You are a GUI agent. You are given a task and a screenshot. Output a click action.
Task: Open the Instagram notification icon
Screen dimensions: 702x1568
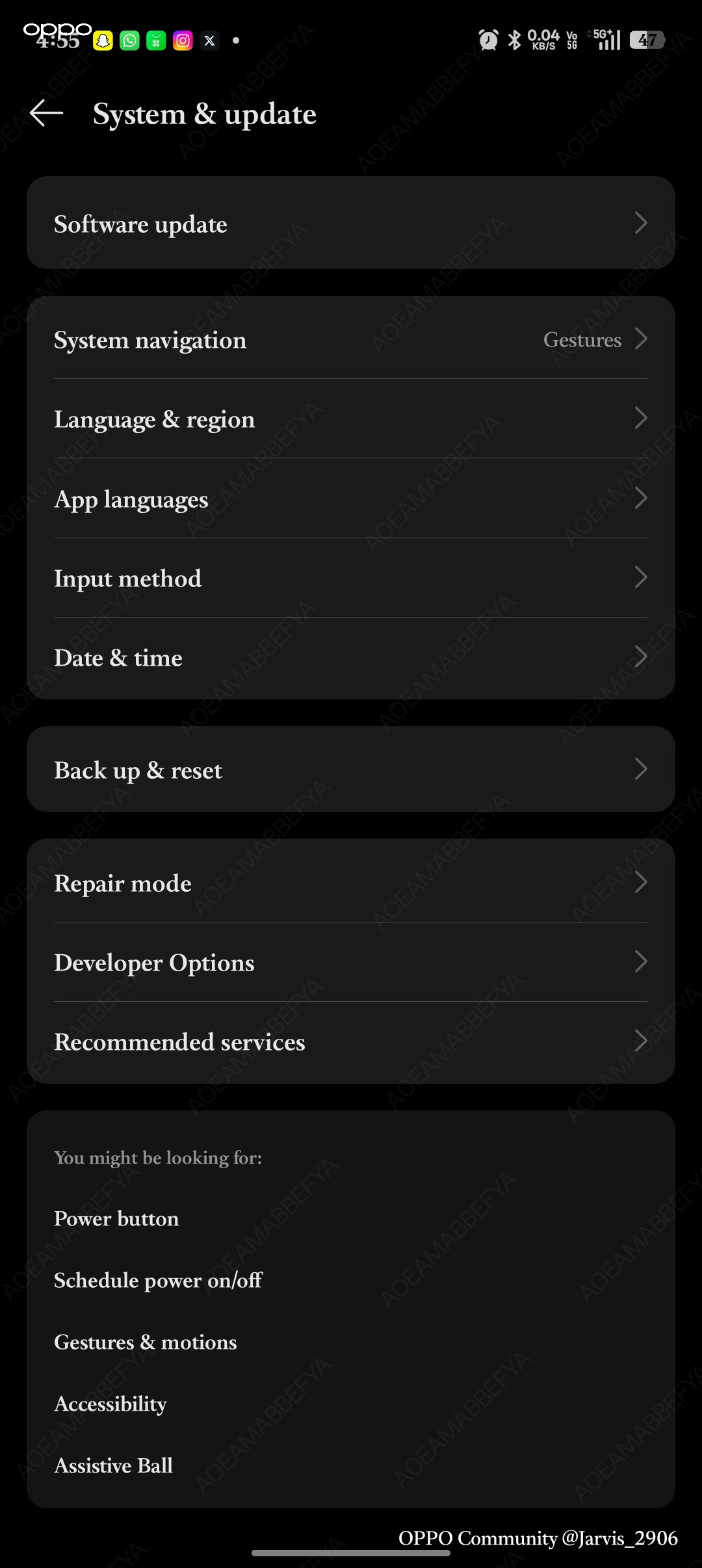(x=183, y=40)
